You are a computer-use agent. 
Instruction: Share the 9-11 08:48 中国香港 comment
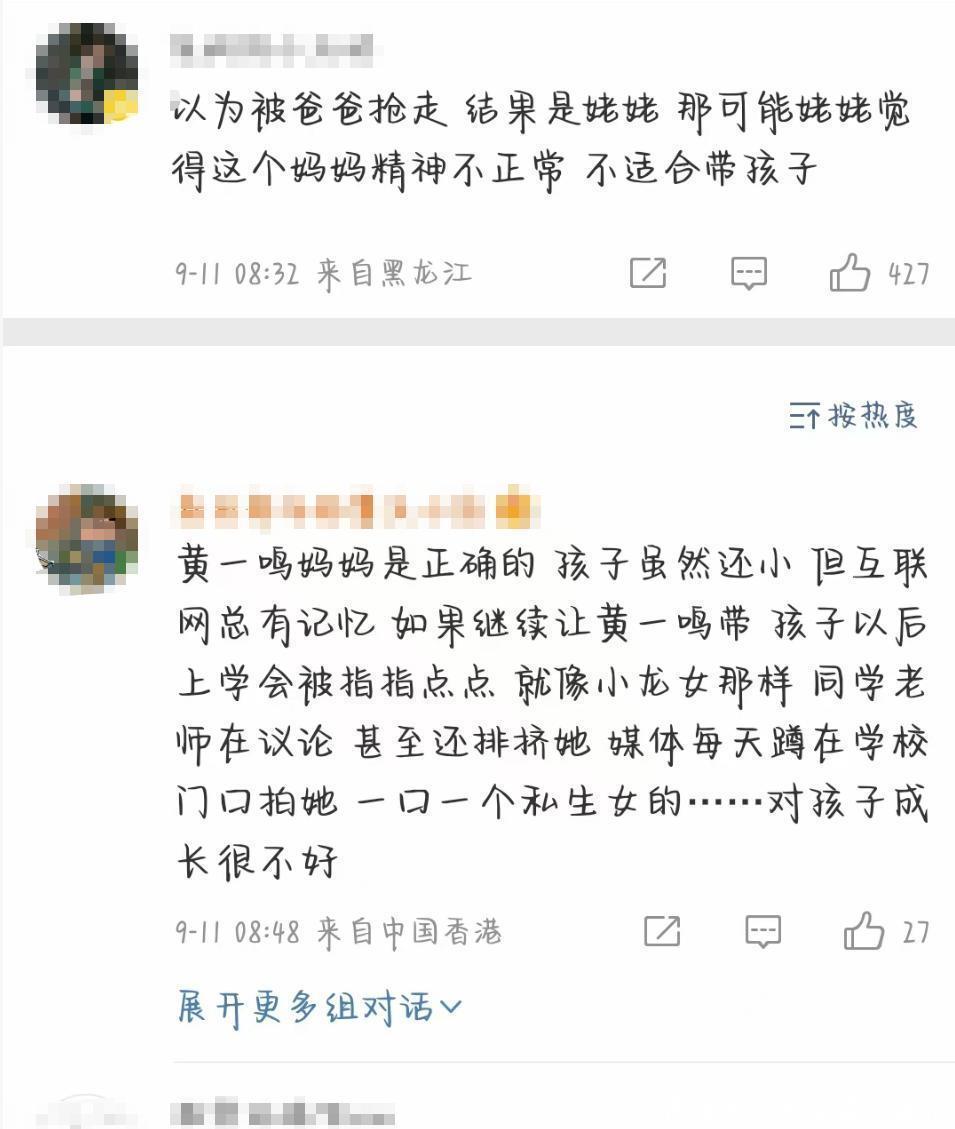(x=662, y=932)
